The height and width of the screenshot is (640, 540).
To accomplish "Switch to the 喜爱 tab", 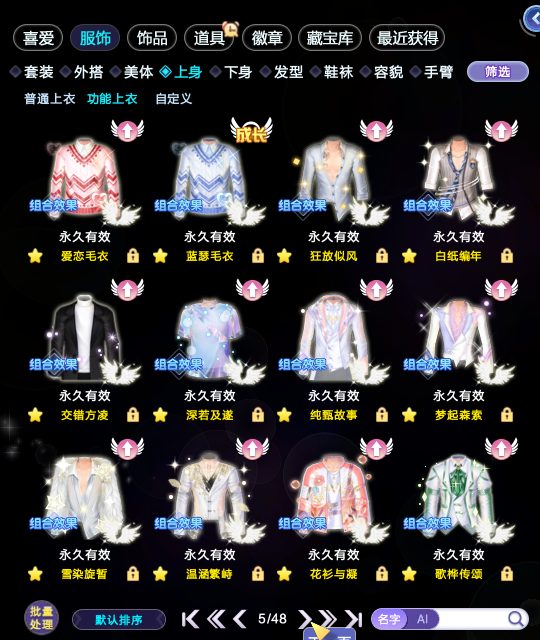I will pyautogui.click(x=38, y=38).
